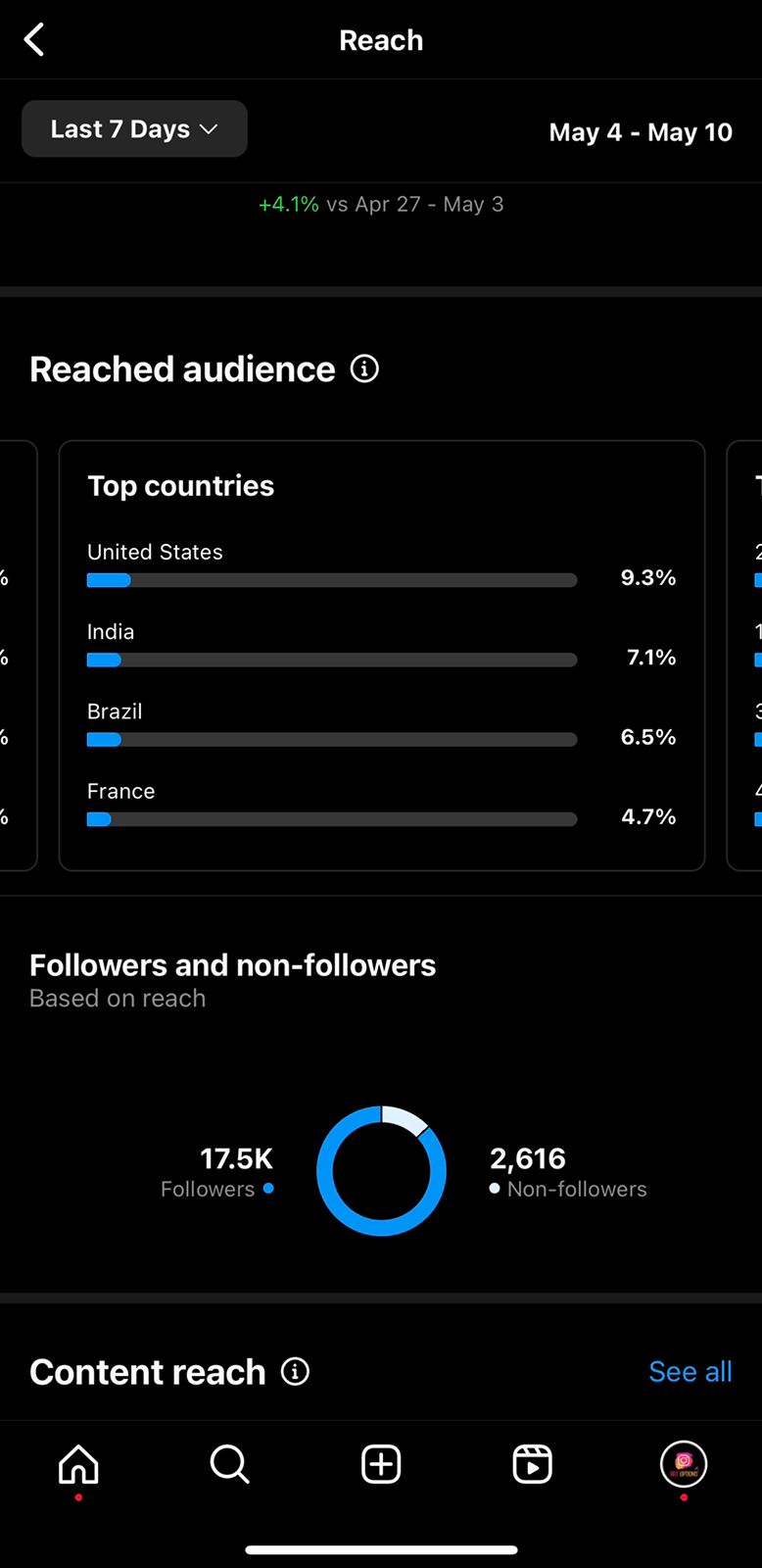762x1568 pixels.
Task: Open the Search tab
Action: [229, 1464]
